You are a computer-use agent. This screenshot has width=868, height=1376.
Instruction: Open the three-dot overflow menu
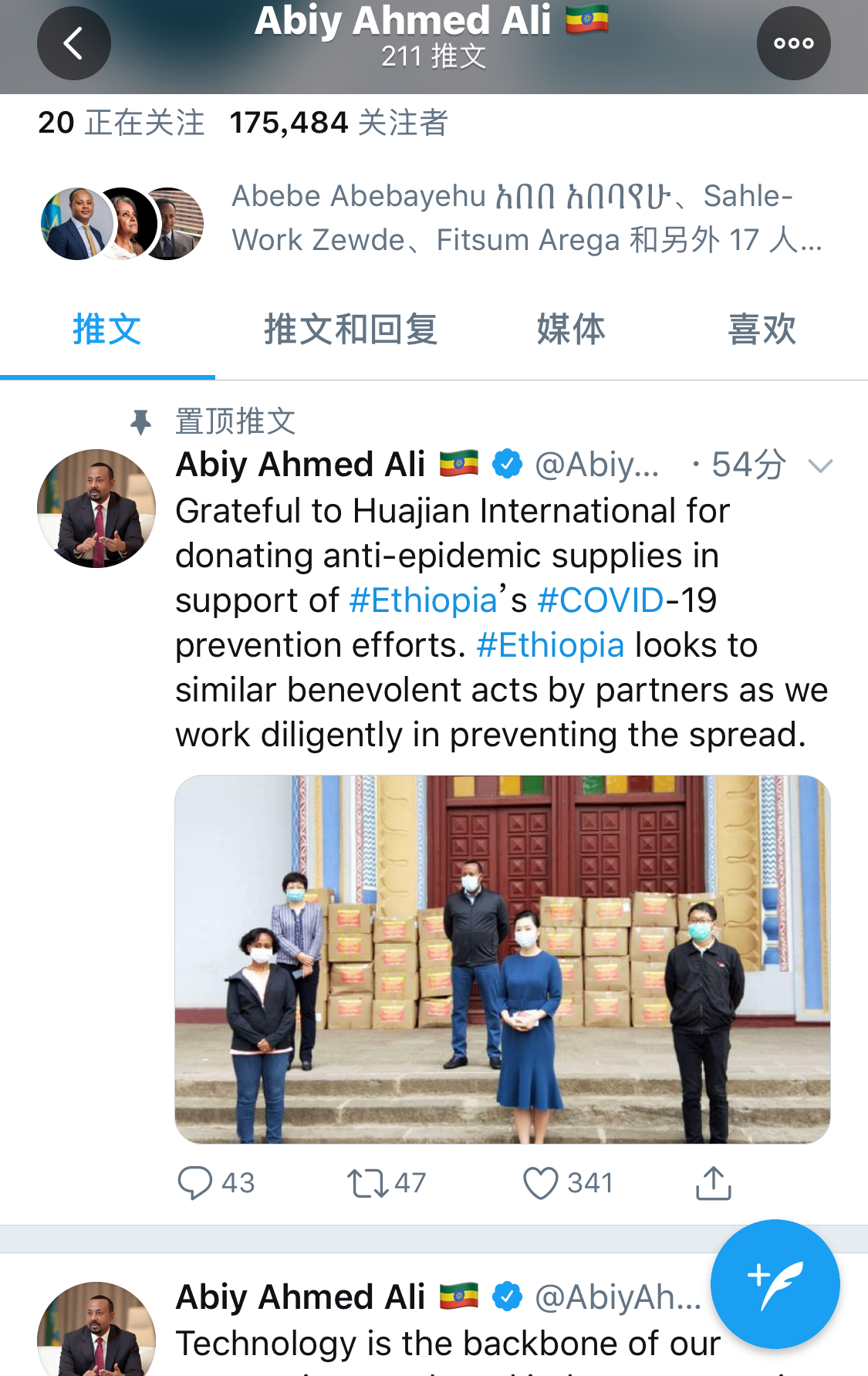click(x=793, y=43)
